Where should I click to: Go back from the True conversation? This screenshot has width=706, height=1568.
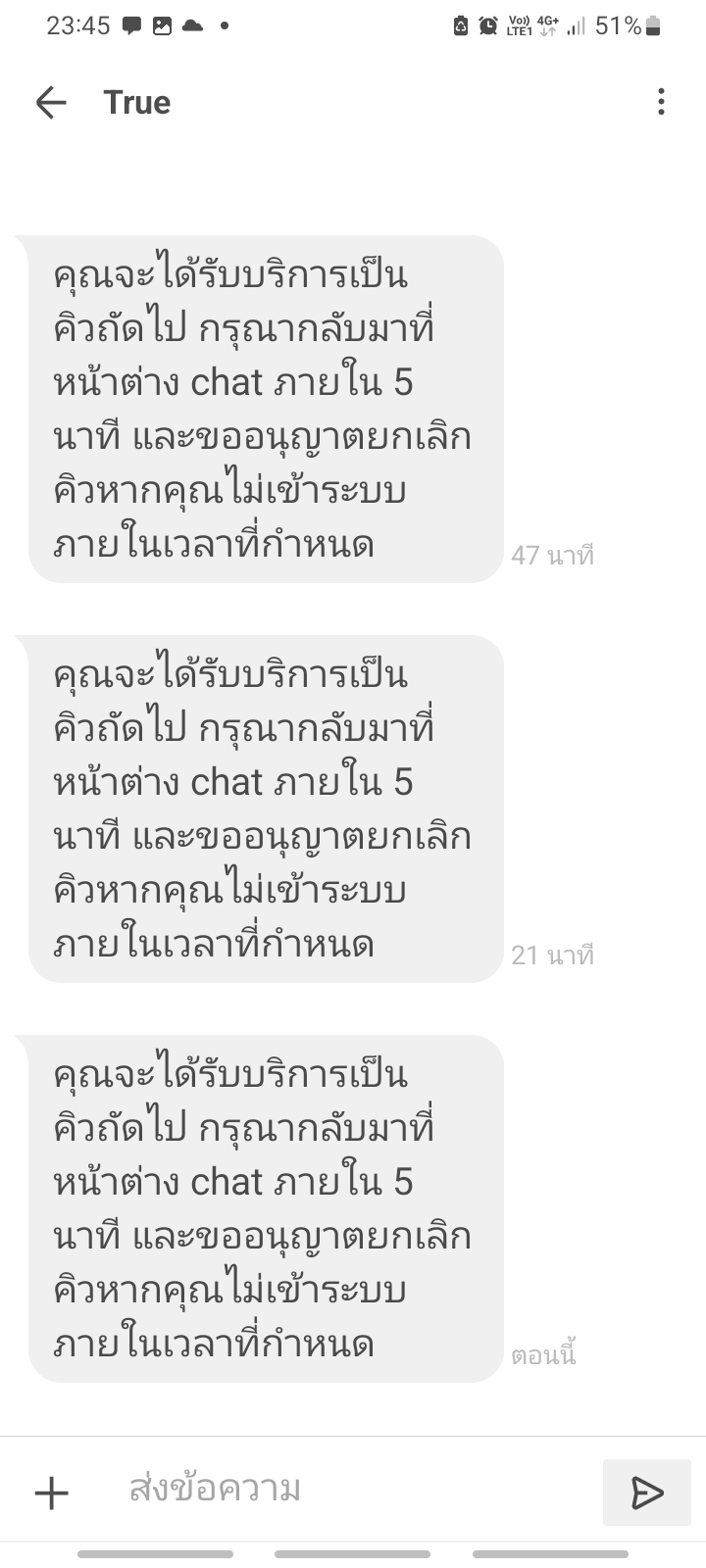pyautogui.click(x=51, y=102)
